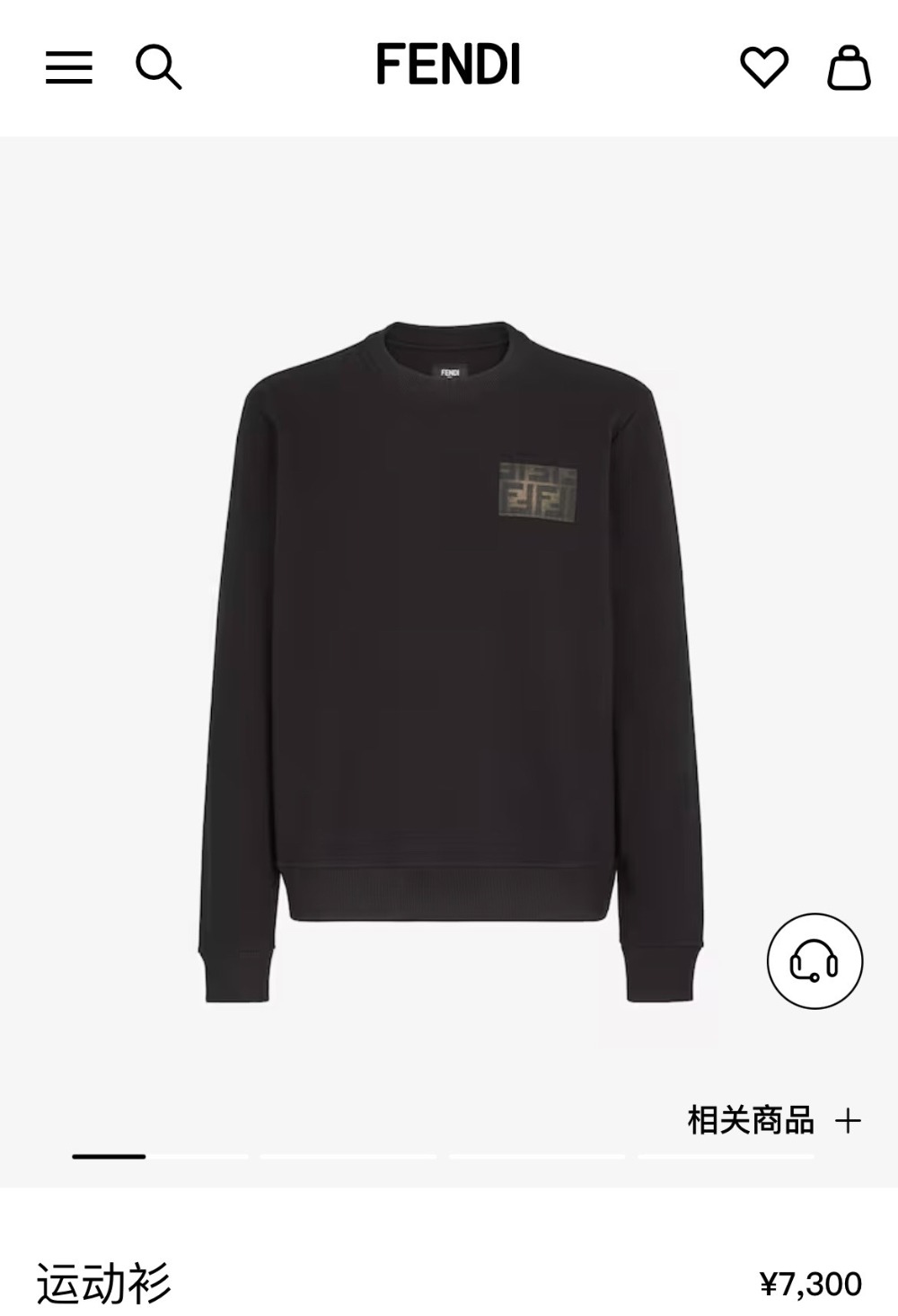The image size is (898, 1316).
Task: Contact customer service via headset icon
Action: [814, 961]
